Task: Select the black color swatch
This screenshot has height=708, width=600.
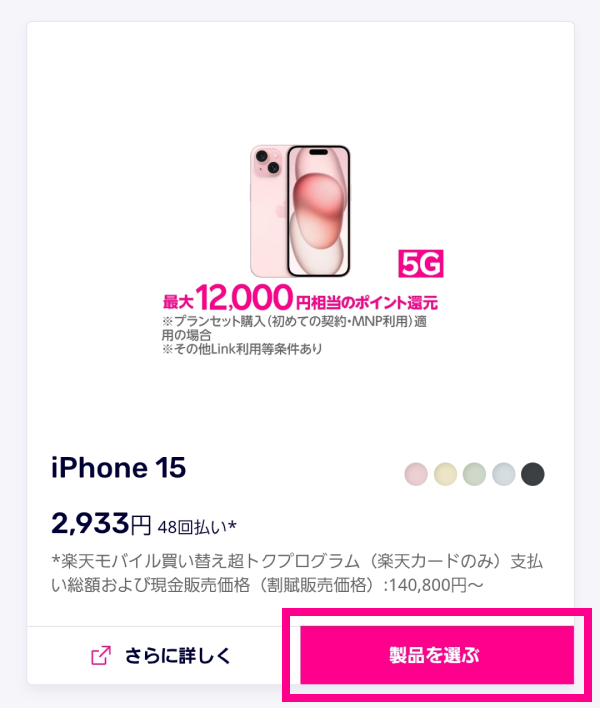Action: (532, 474)
